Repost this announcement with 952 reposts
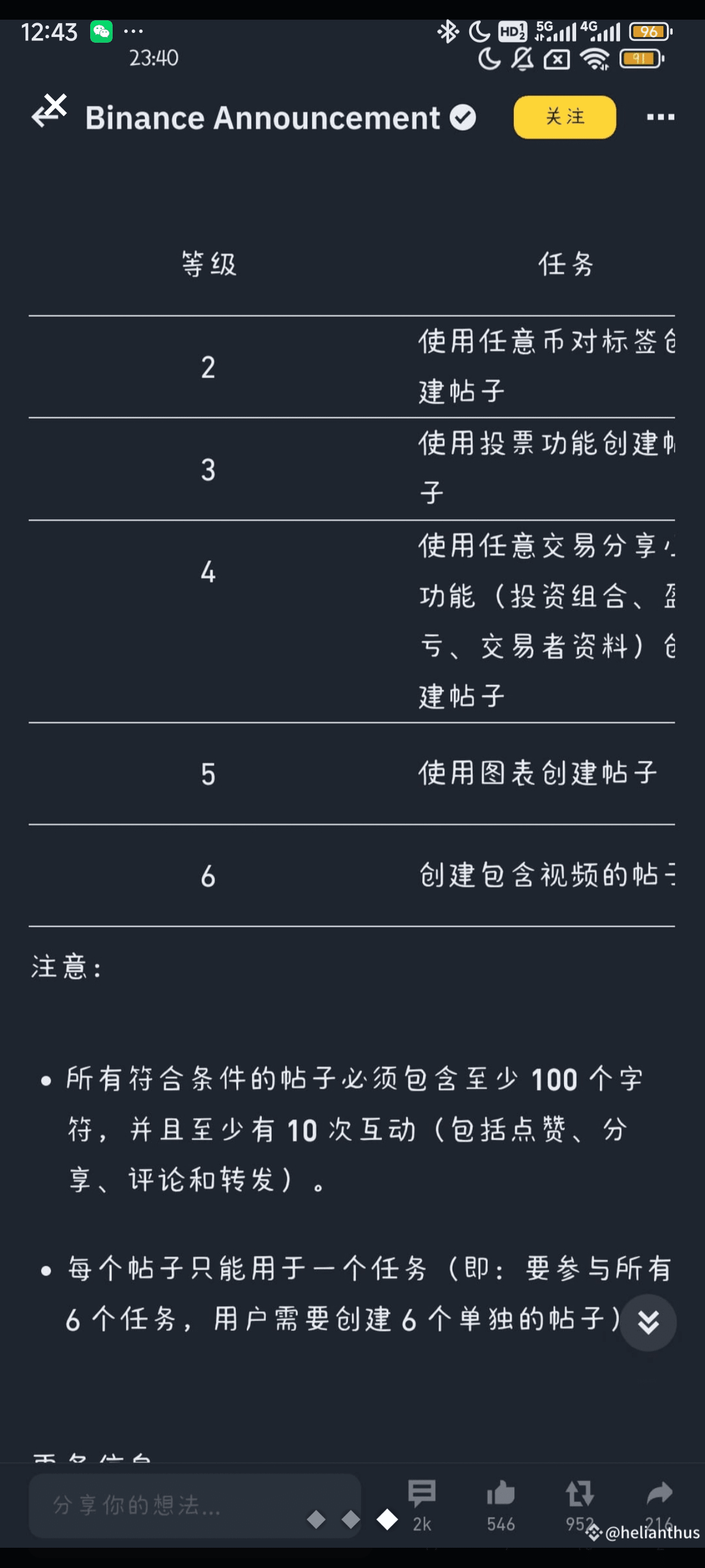The width and height of the screenshot is (705, 1568). pyautogui.click(x=579, y=1502)
